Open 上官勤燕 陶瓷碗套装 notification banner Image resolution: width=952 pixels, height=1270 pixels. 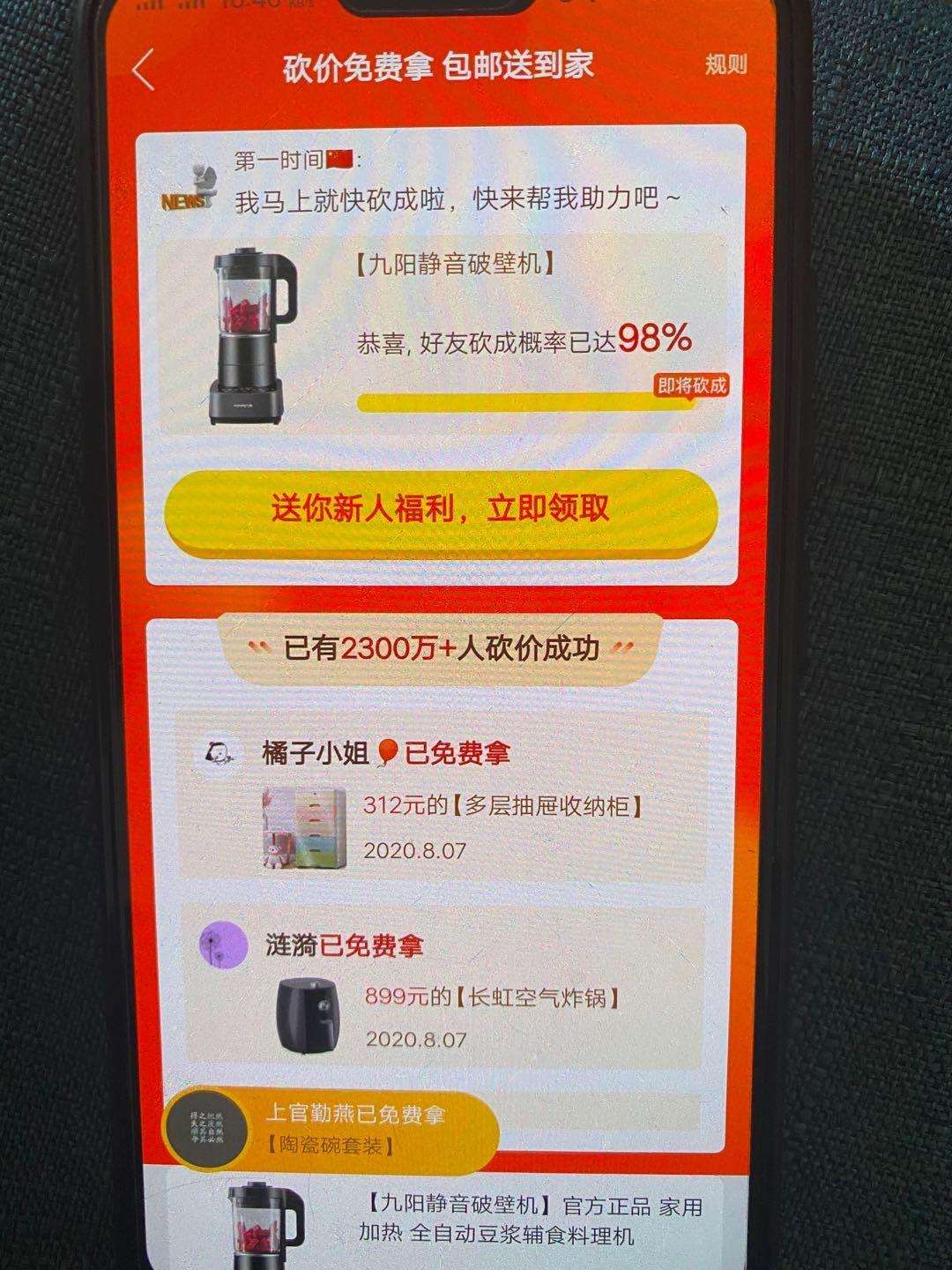coord(331,1129)
